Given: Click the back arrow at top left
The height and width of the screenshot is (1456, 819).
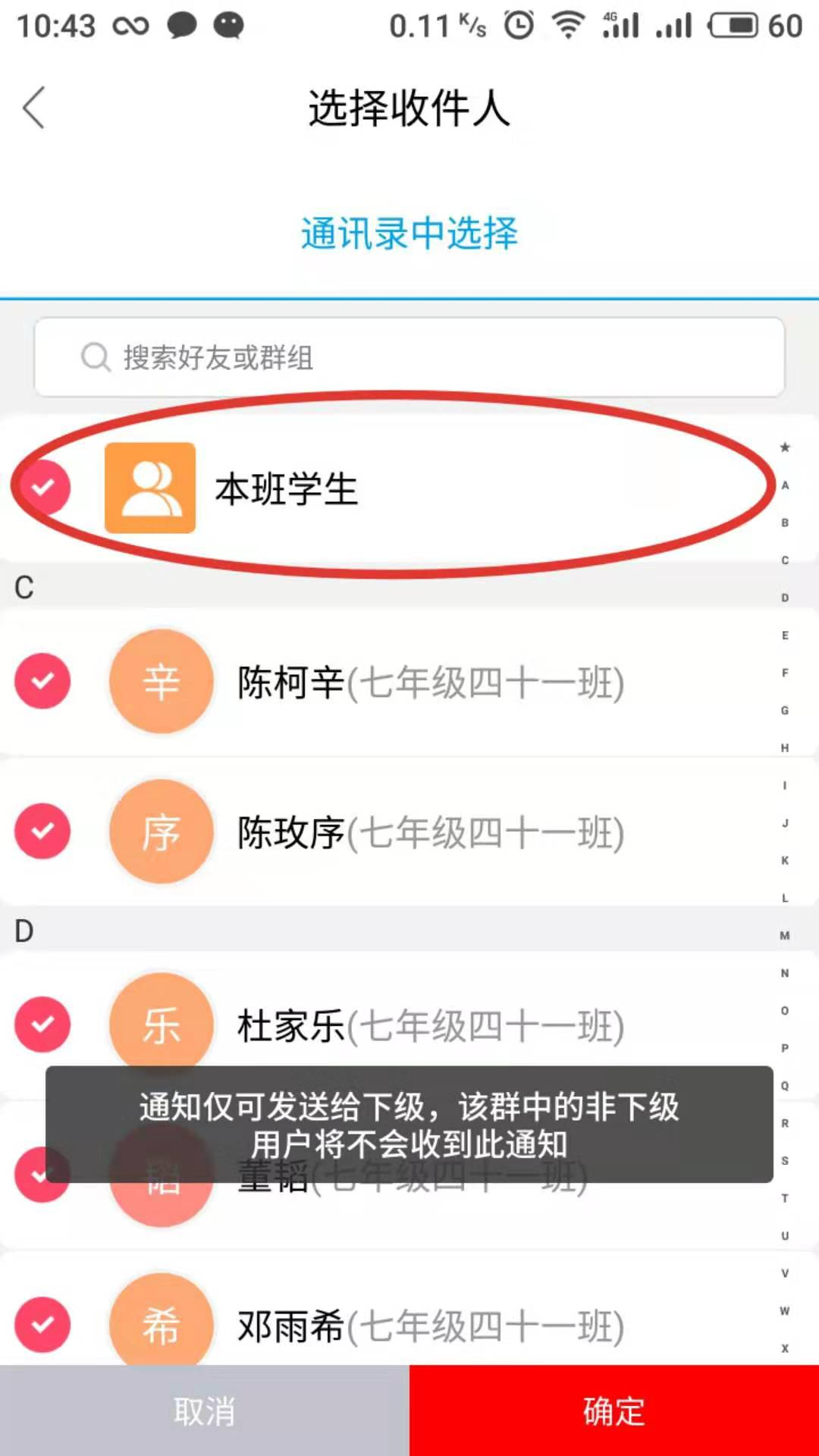Looking at the screenshot, I should (33, 108).
